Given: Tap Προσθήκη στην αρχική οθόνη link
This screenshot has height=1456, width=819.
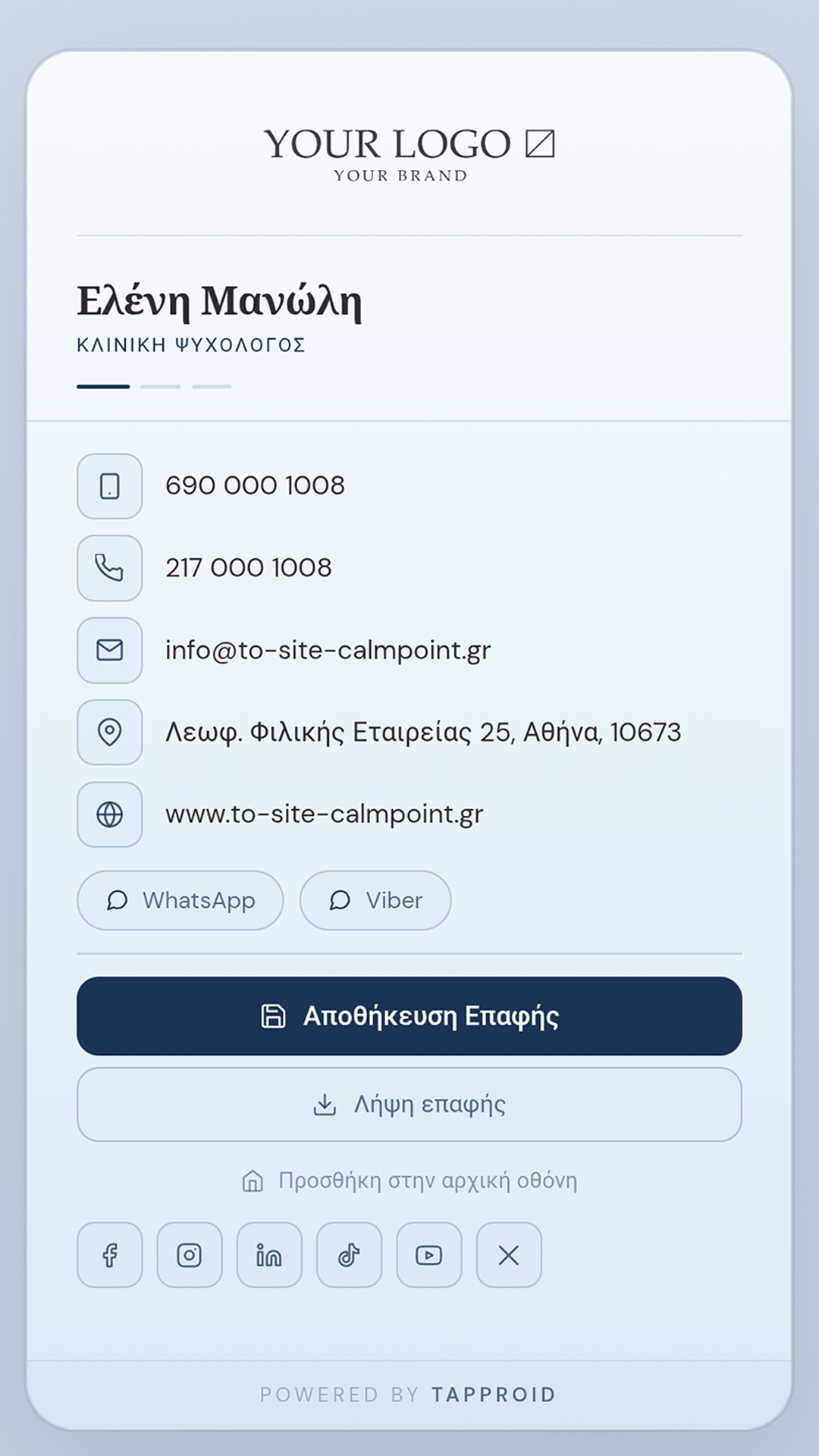Looking at the screenshot, I should point(409,1181).
